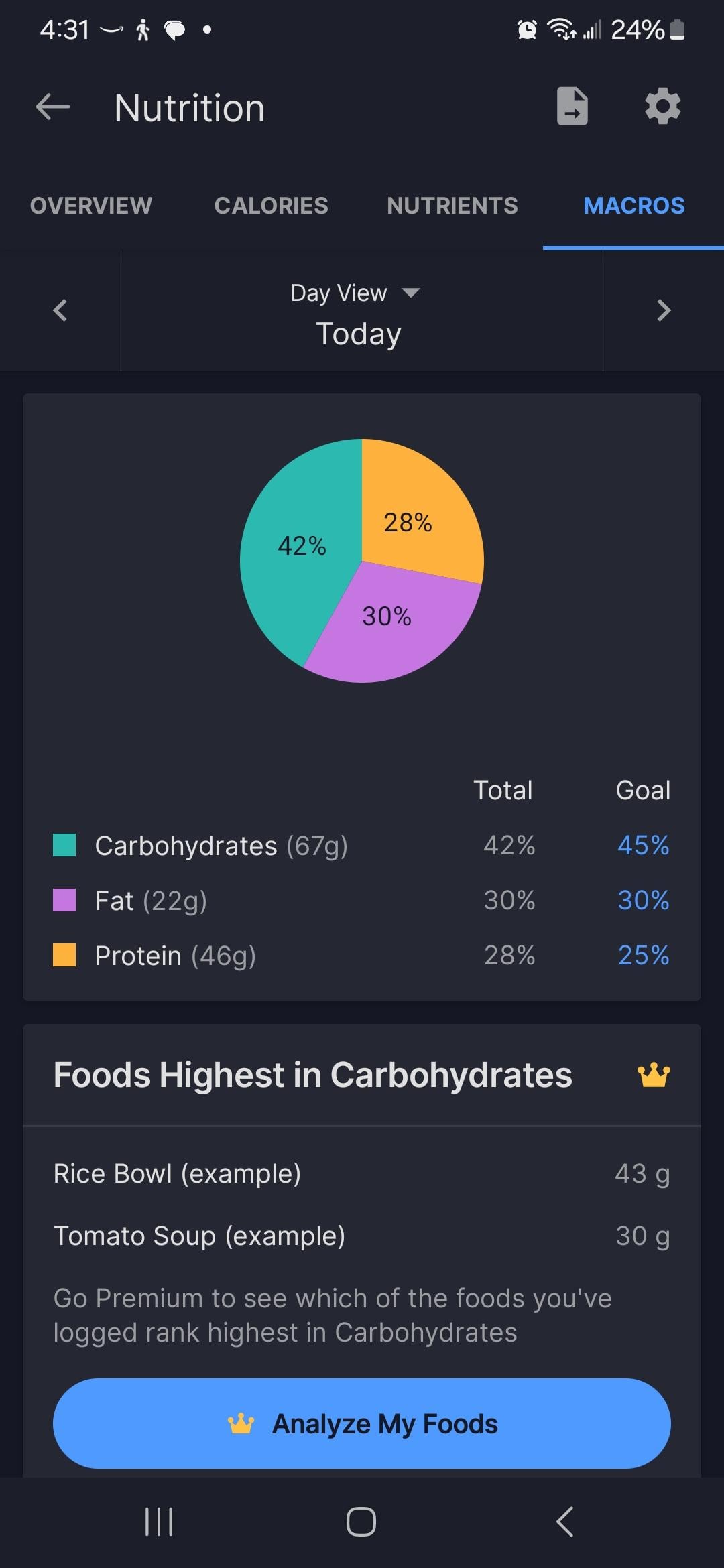Edit the Carbohydrates goal of 45%

[643, 846]
